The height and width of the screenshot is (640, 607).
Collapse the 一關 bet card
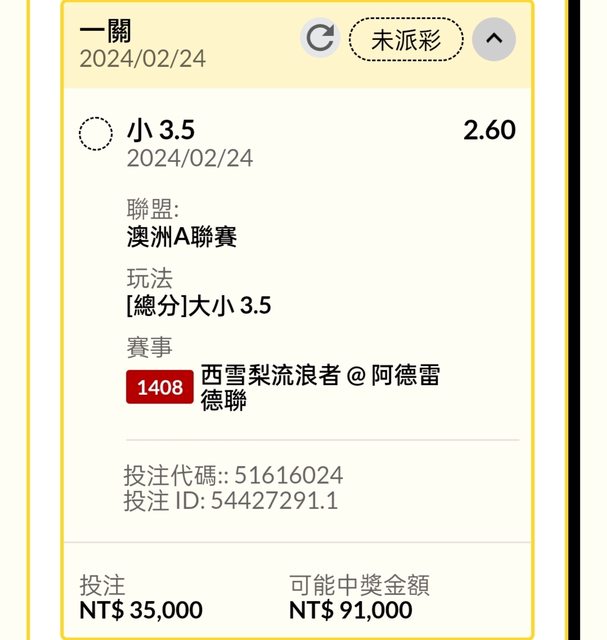click(x=494, y=40)
